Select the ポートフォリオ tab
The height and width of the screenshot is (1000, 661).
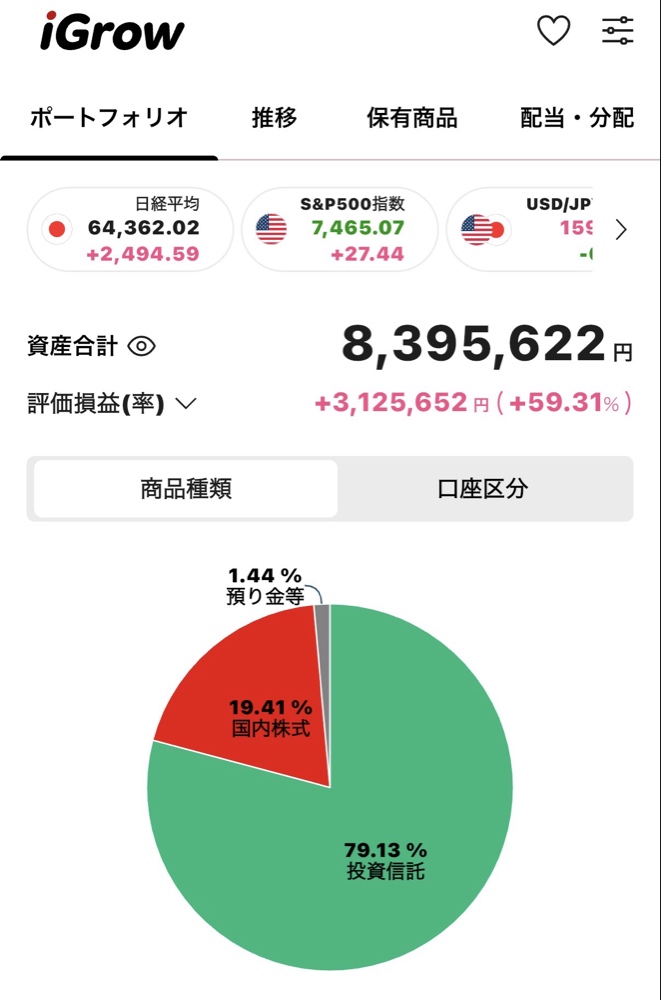pos(109,118)
